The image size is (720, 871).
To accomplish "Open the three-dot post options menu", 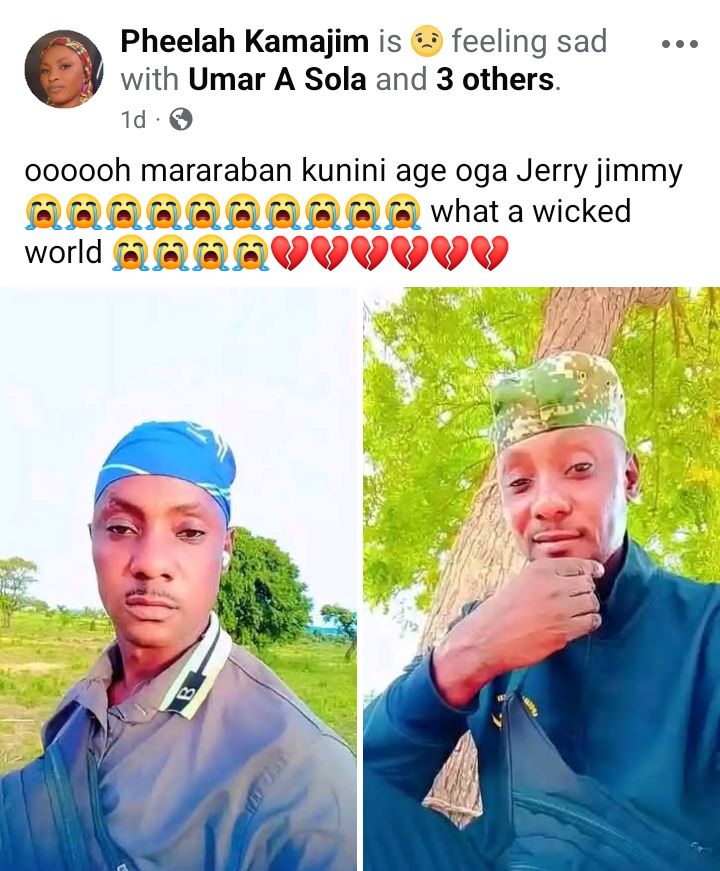I will point(679,43).
